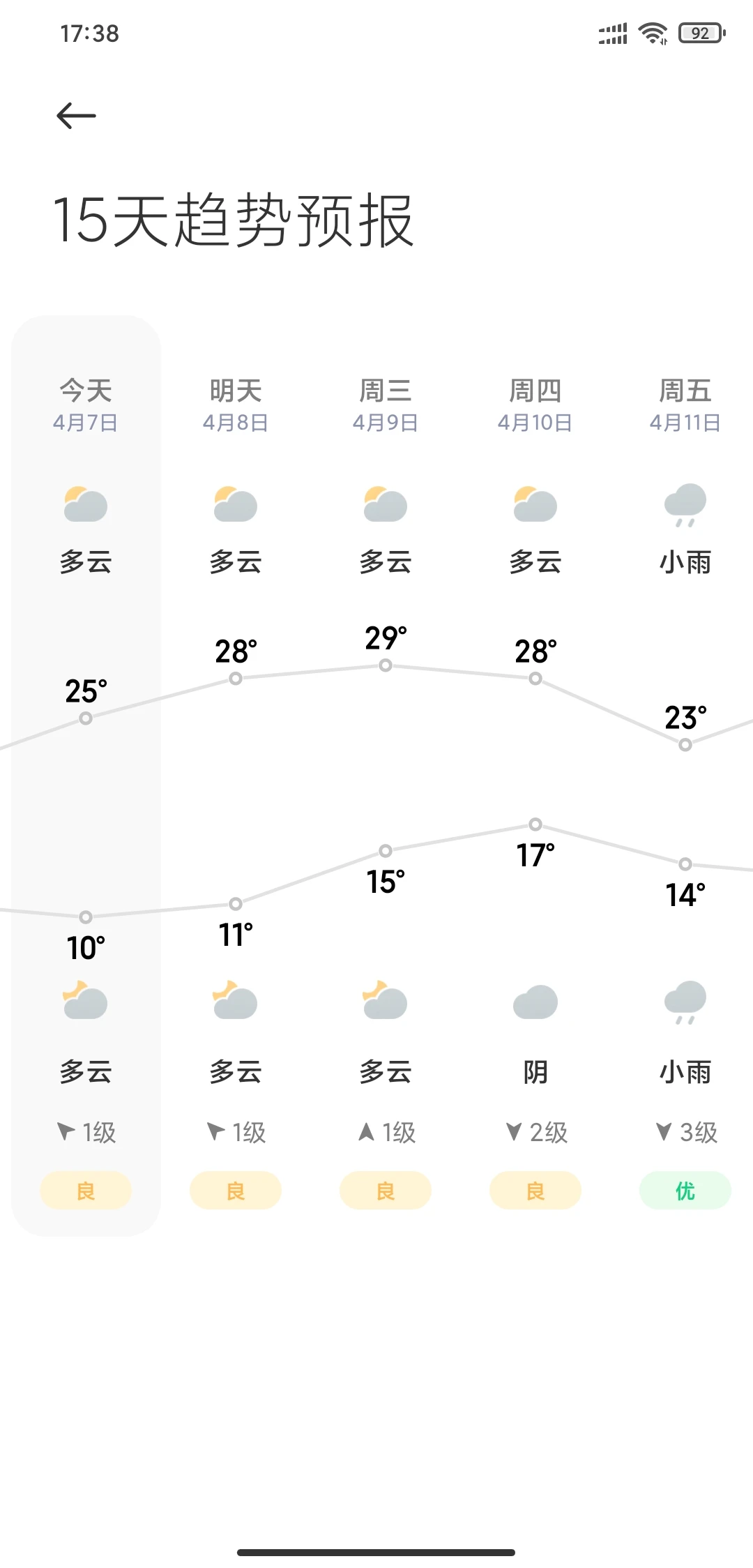Select the 今天 4月7日 column
Screen dimensions: 753x1568
85,405
